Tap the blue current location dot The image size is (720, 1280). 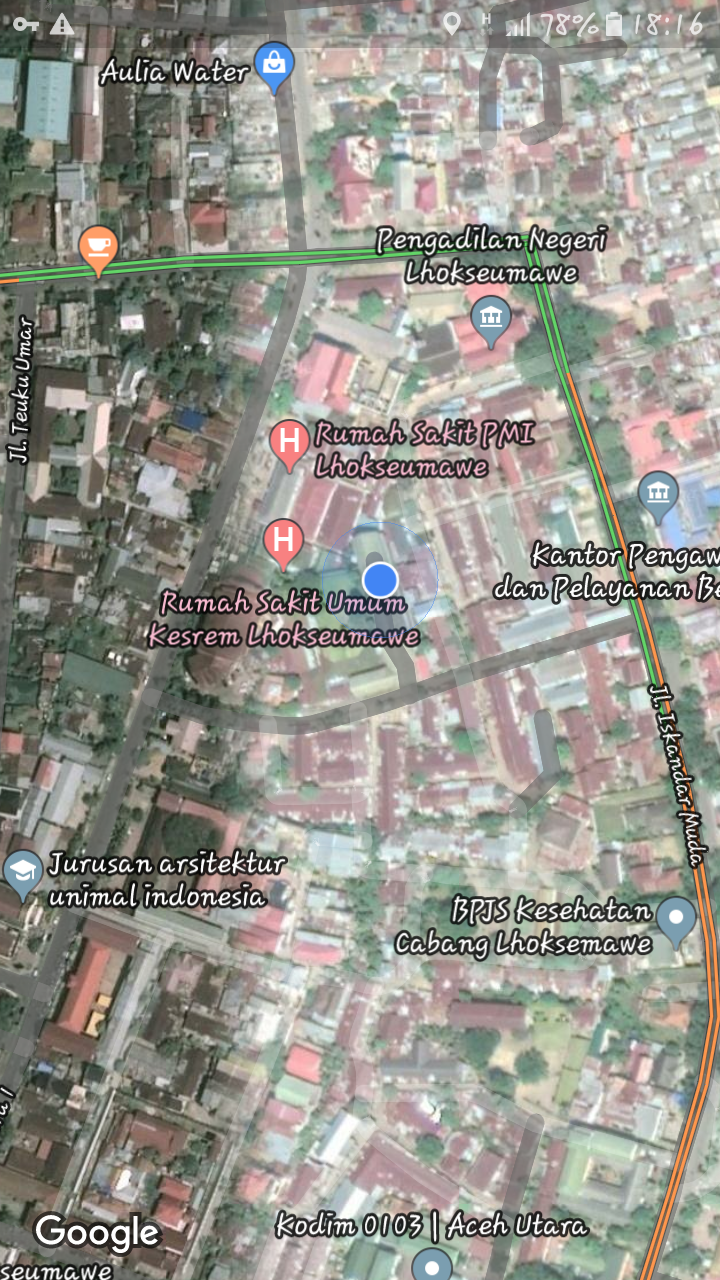tap(380, 579)
